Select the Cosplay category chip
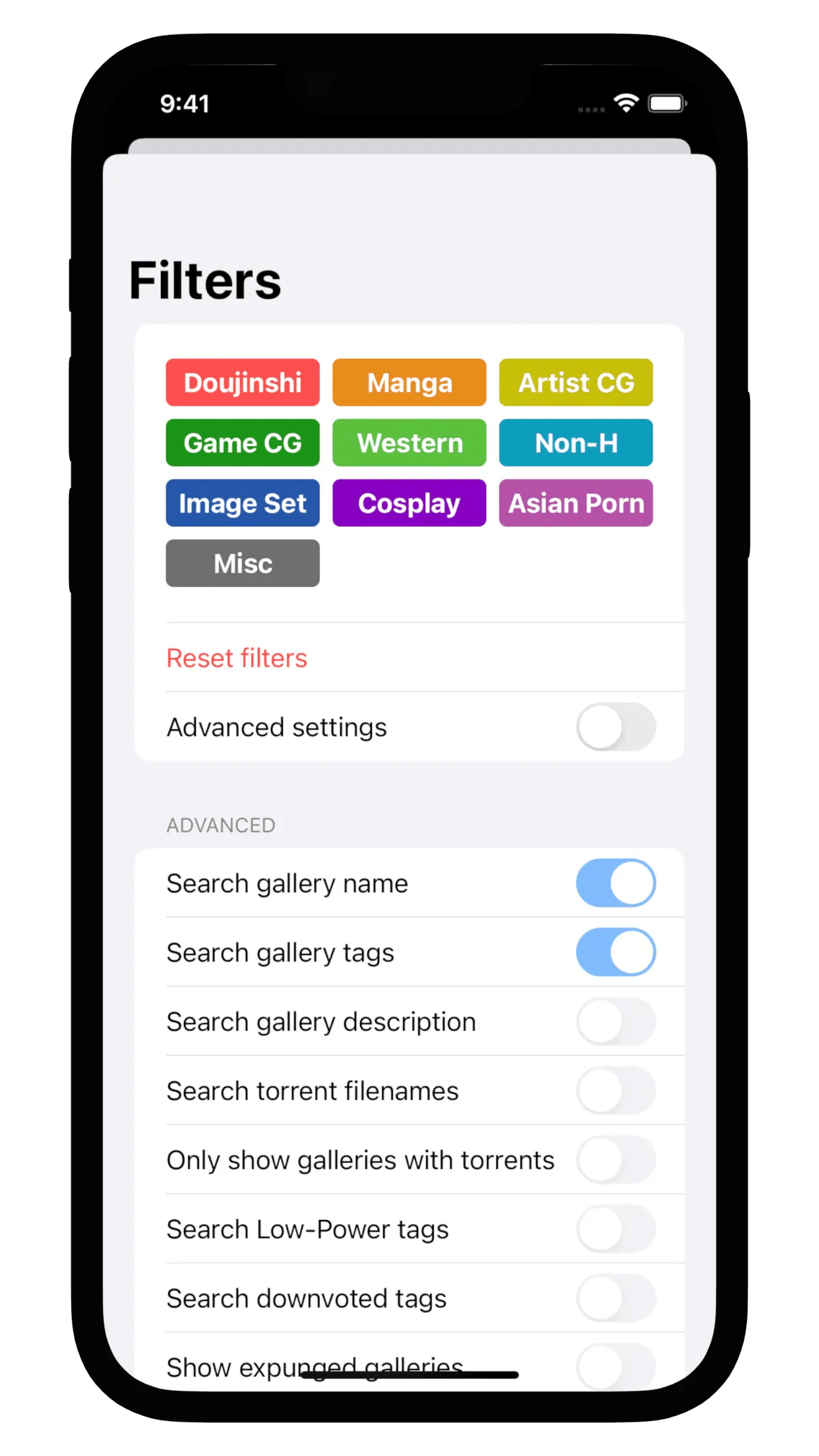819x1456 pixels. tap(409, 503)
